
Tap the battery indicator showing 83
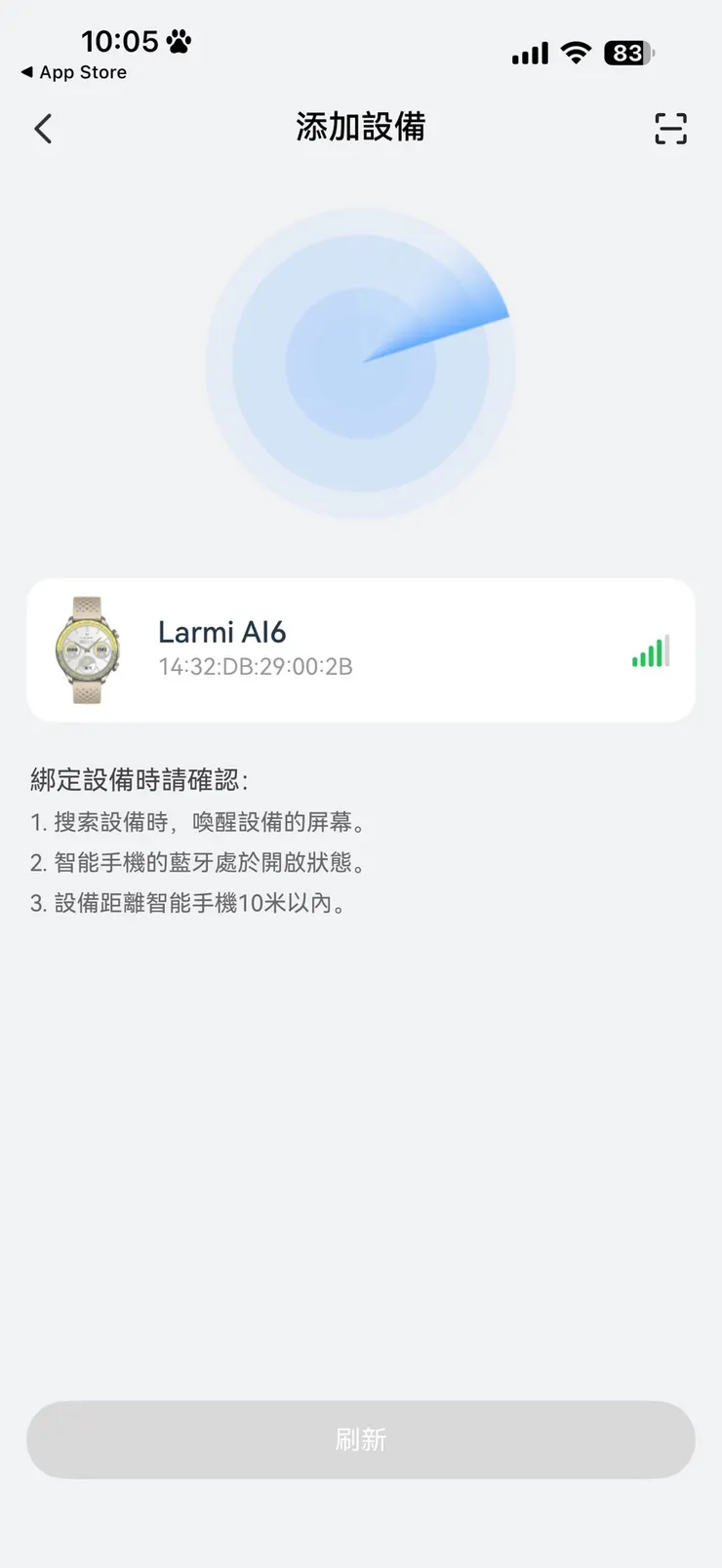coord(628,53)
